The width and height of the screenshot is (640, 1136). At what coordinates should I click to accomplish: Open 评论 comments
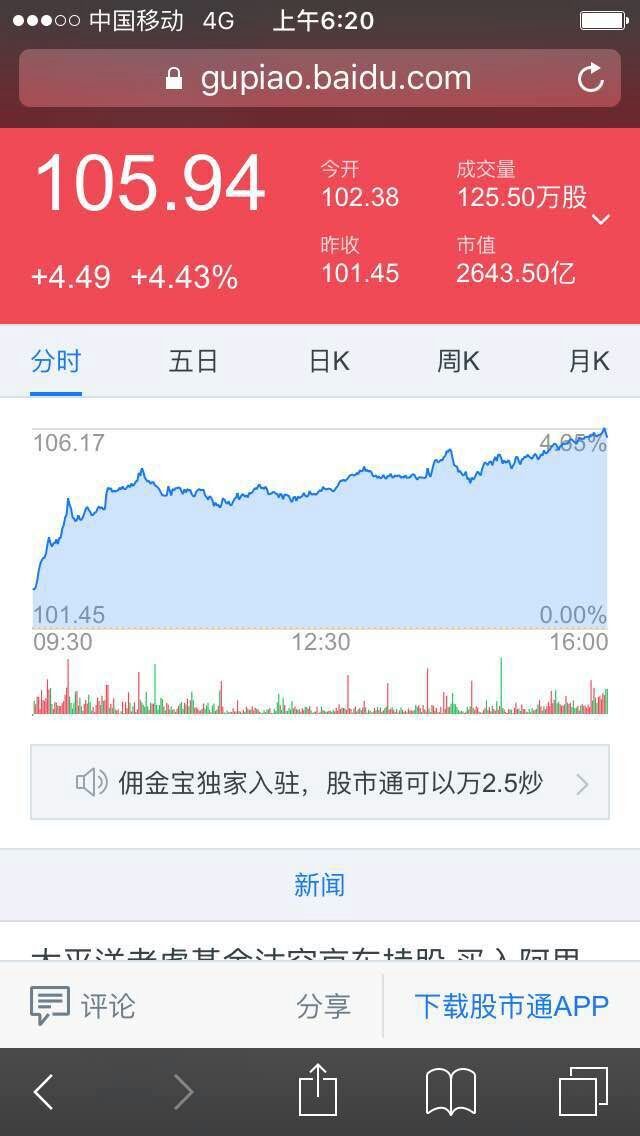[x=83, y=1006]
